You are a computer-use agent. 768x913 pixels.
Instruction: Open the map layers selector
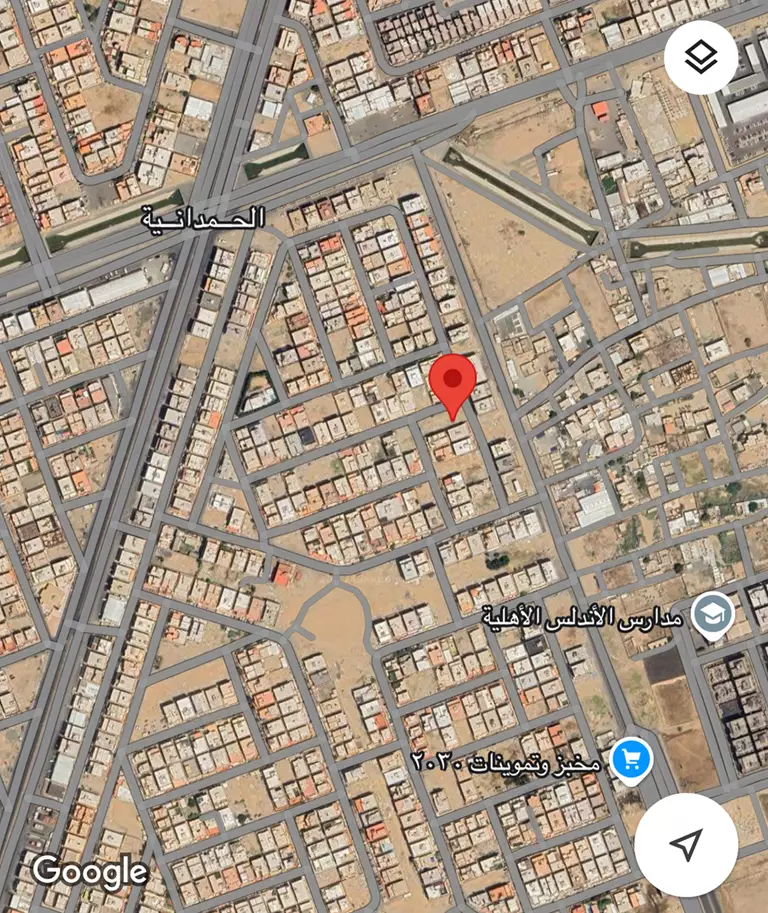(701, 57)
